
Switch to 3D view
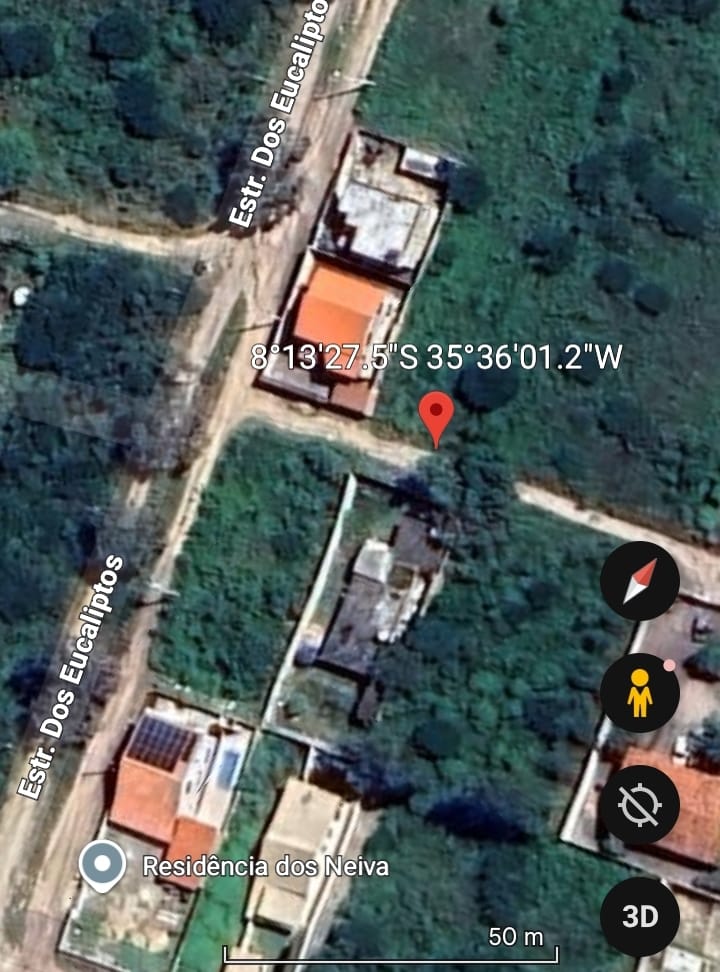pos(640,916)
